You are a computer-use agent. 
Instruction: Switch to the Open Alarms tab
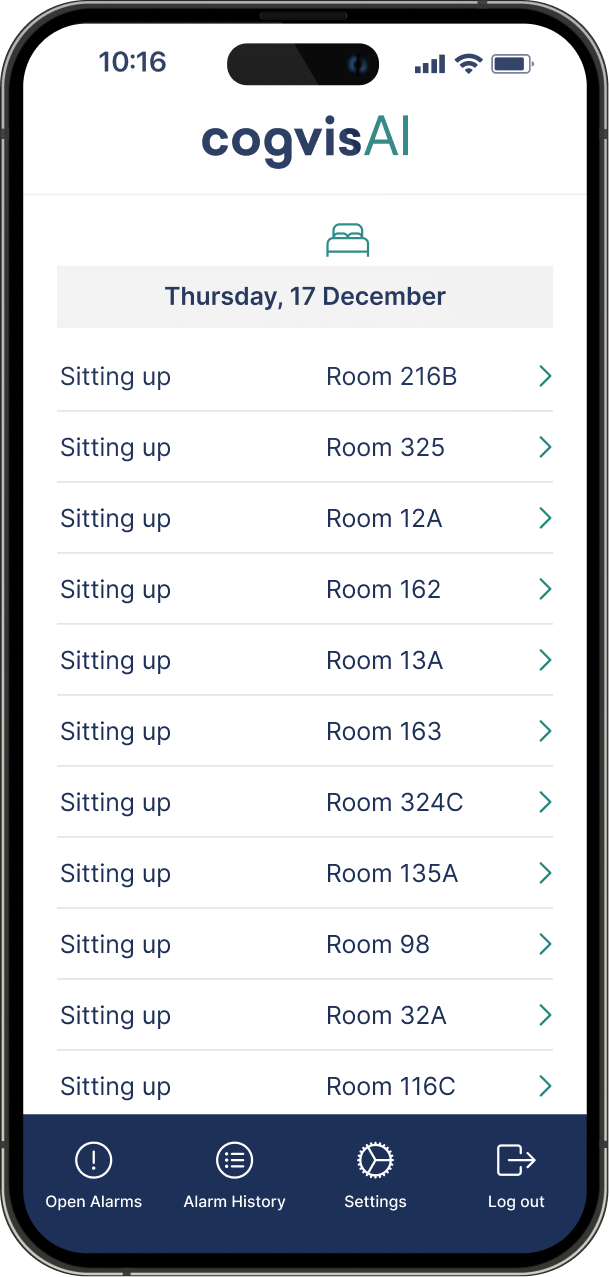(x=94, y=1177)
